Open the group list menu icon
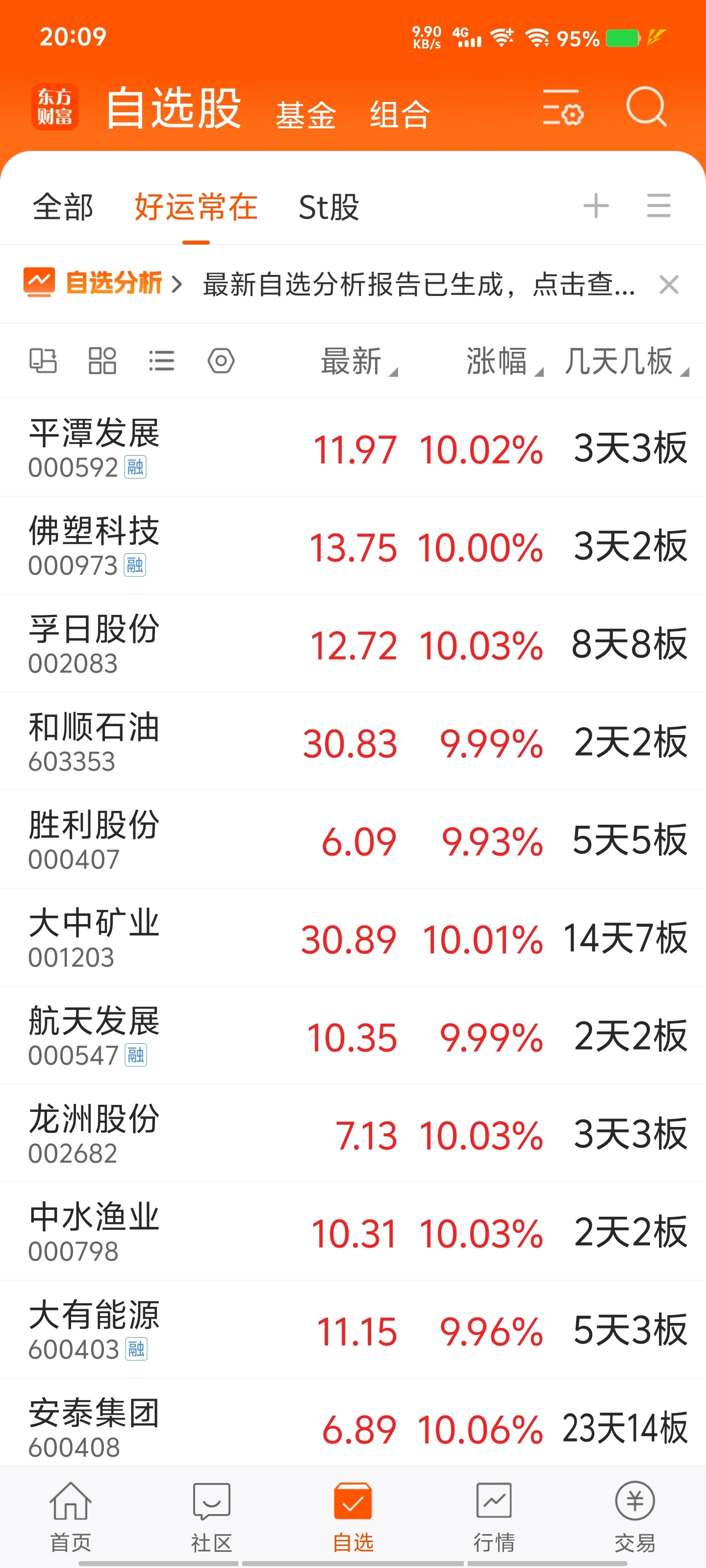This screenshot has height=1568, width=706. (x=658, y=206)
